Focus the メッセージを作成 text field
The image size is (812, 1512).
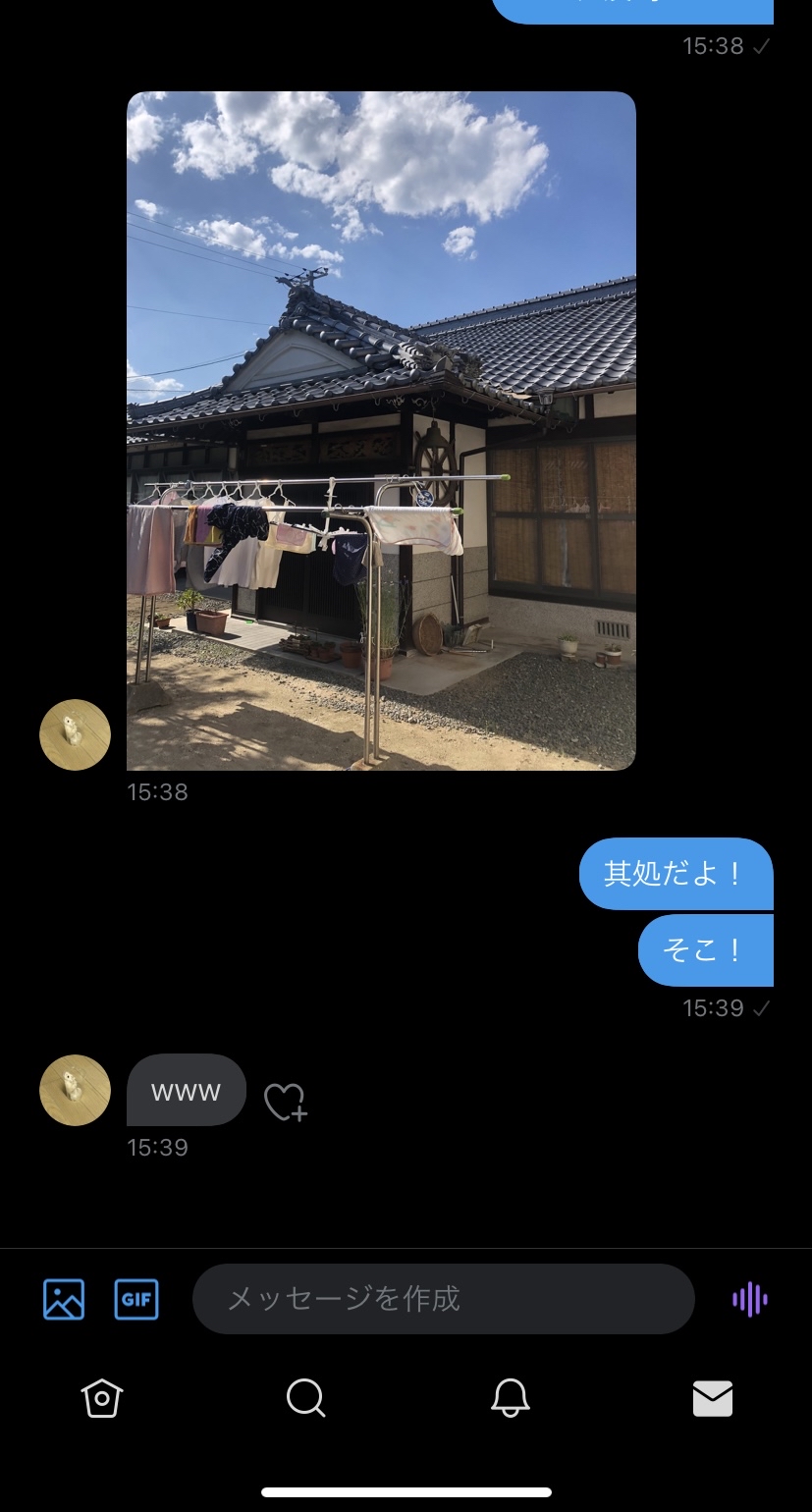[443, 1299]
